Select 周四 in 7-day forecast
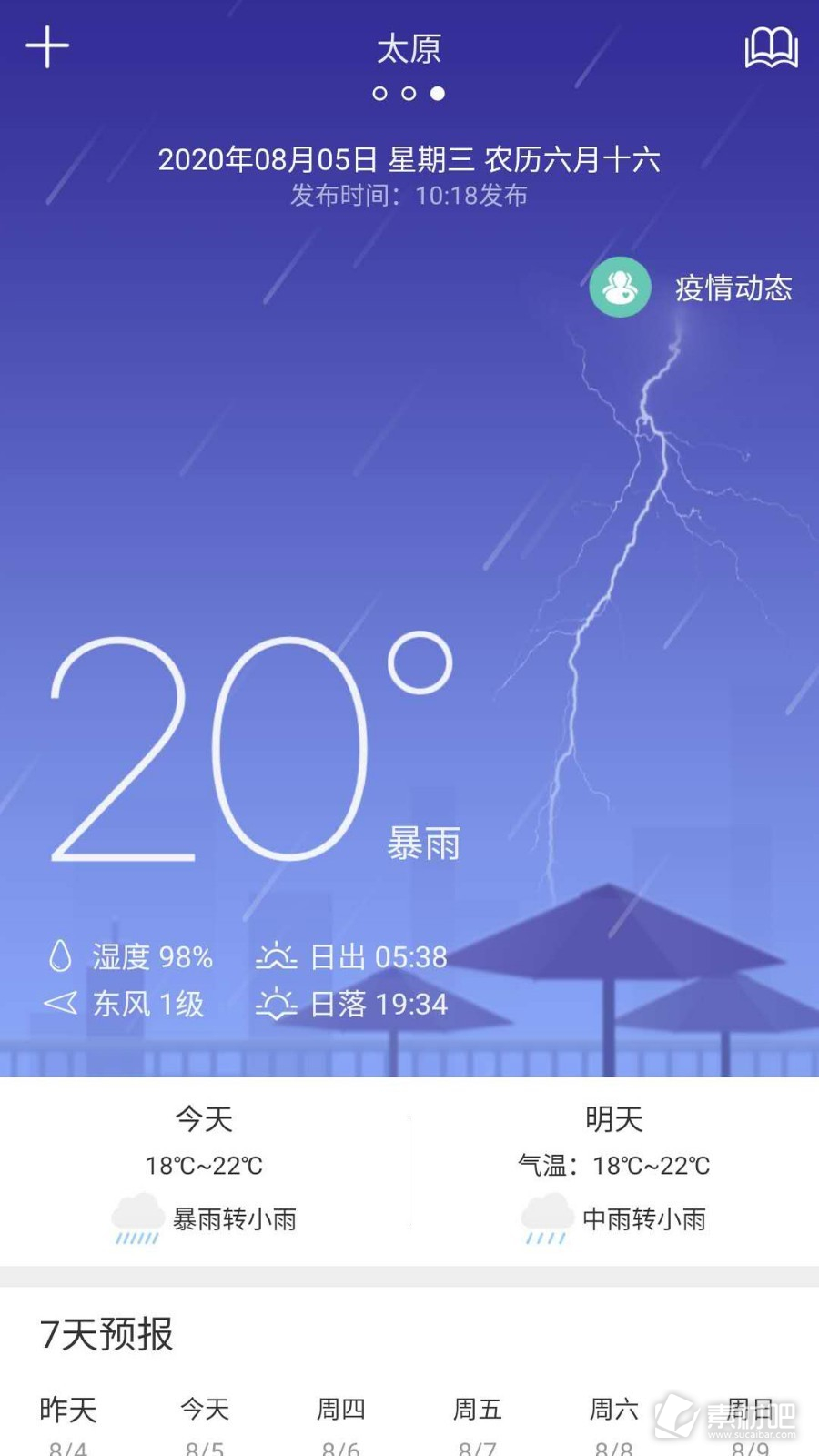The height and width of the screenshot is (1456, 819). 340,1420
